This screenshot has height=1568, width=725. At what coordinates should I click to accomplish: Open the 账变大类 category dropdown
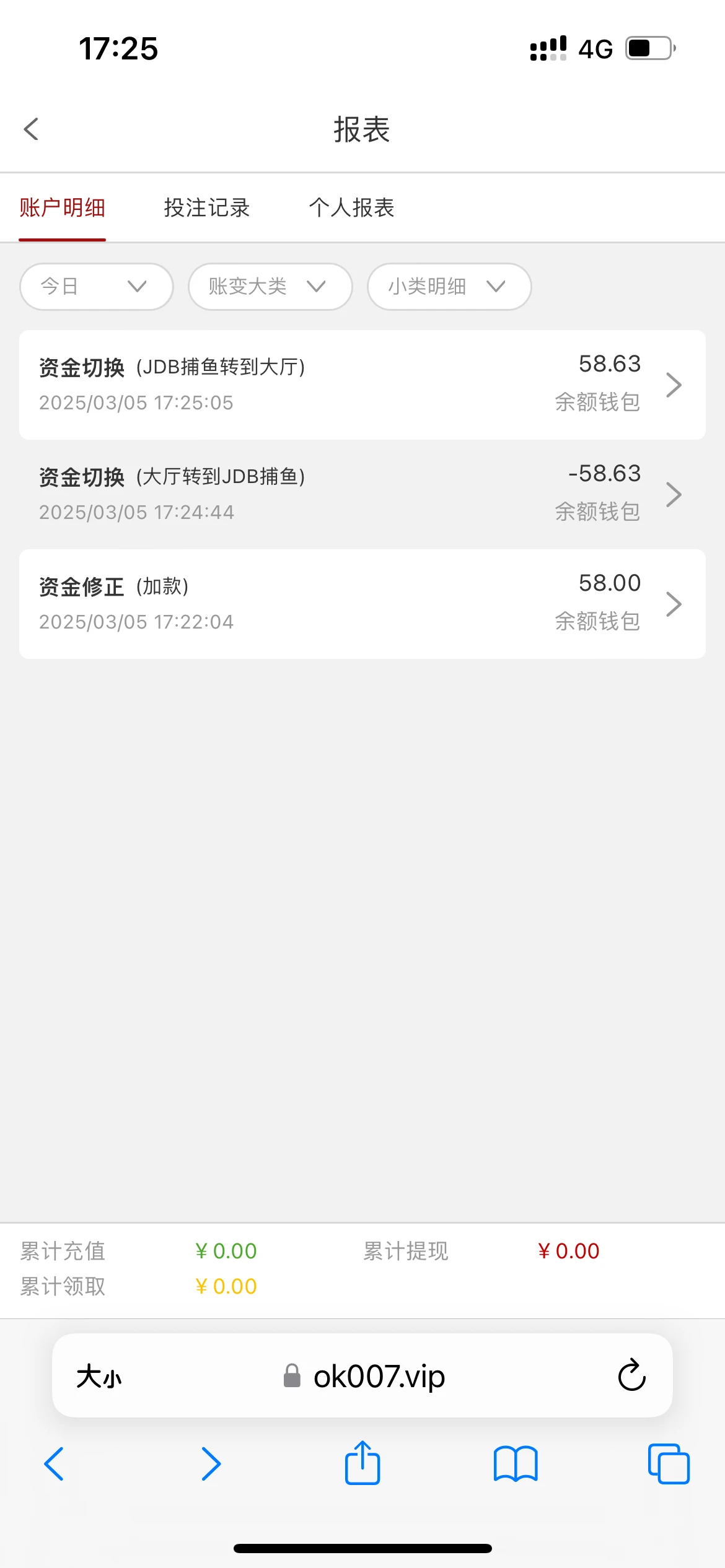pos(269,286)
